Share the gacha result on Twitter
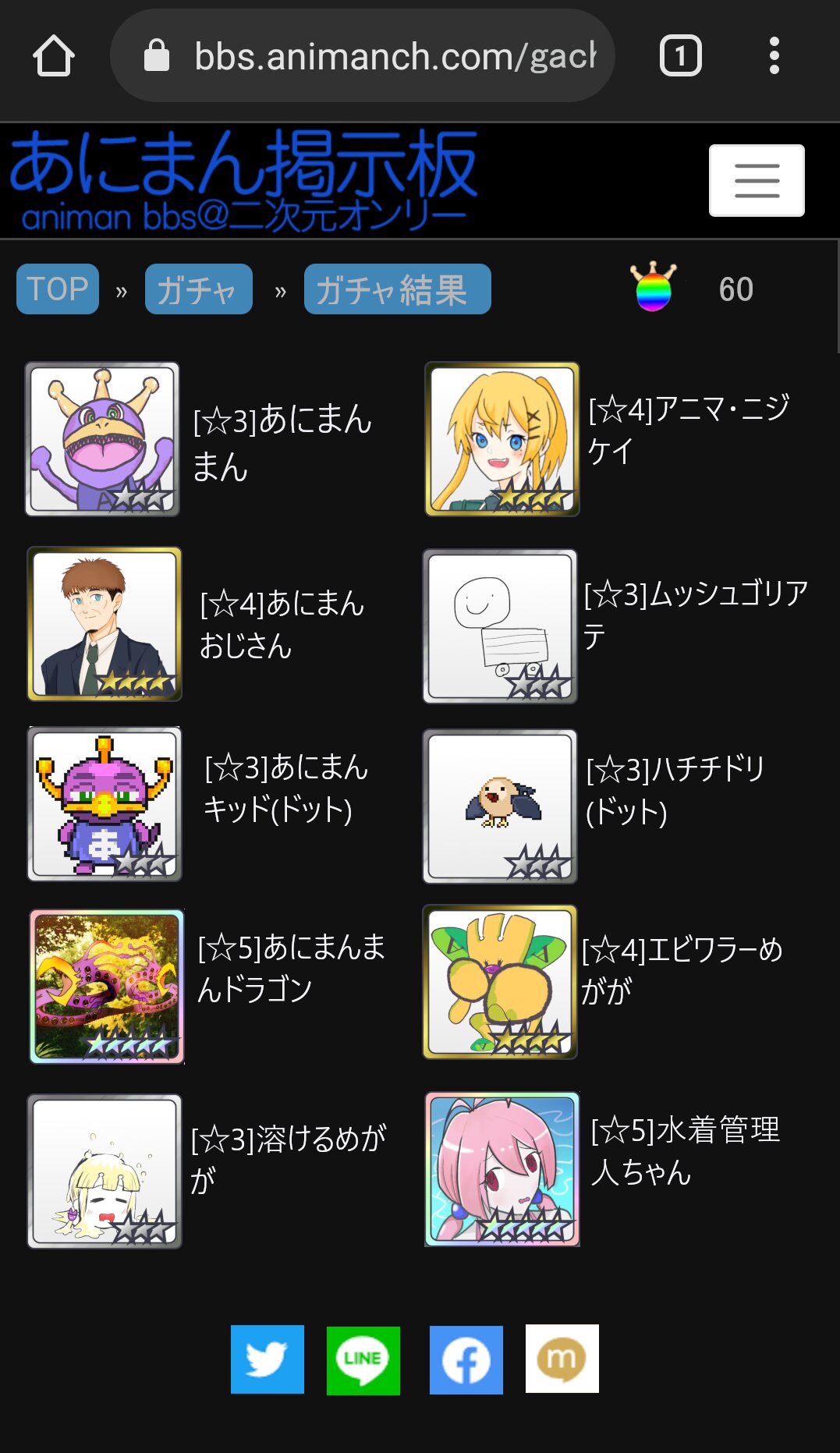This screenshot has width=840, height=1453. 268,1359
